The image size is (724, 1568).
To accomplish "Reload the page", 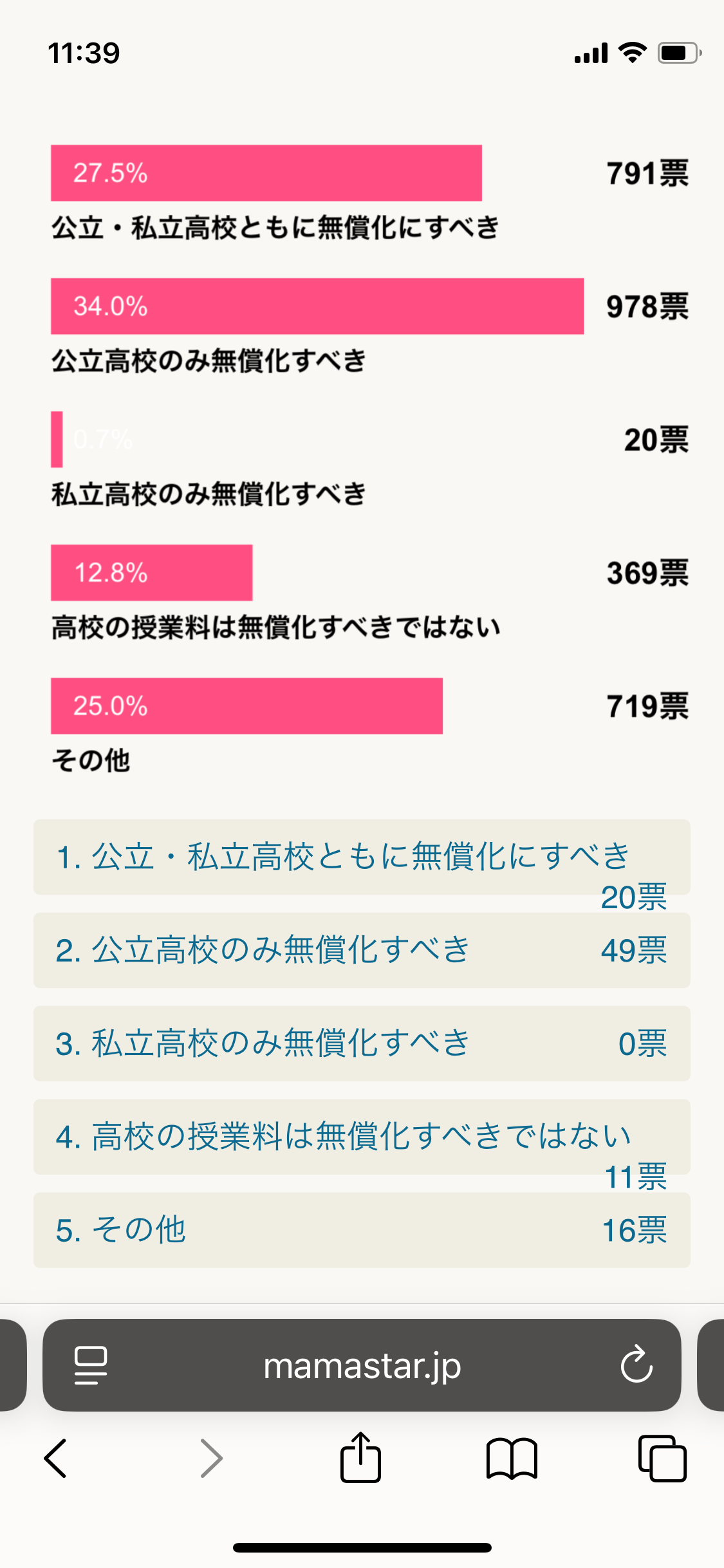I will [636, 1365].
